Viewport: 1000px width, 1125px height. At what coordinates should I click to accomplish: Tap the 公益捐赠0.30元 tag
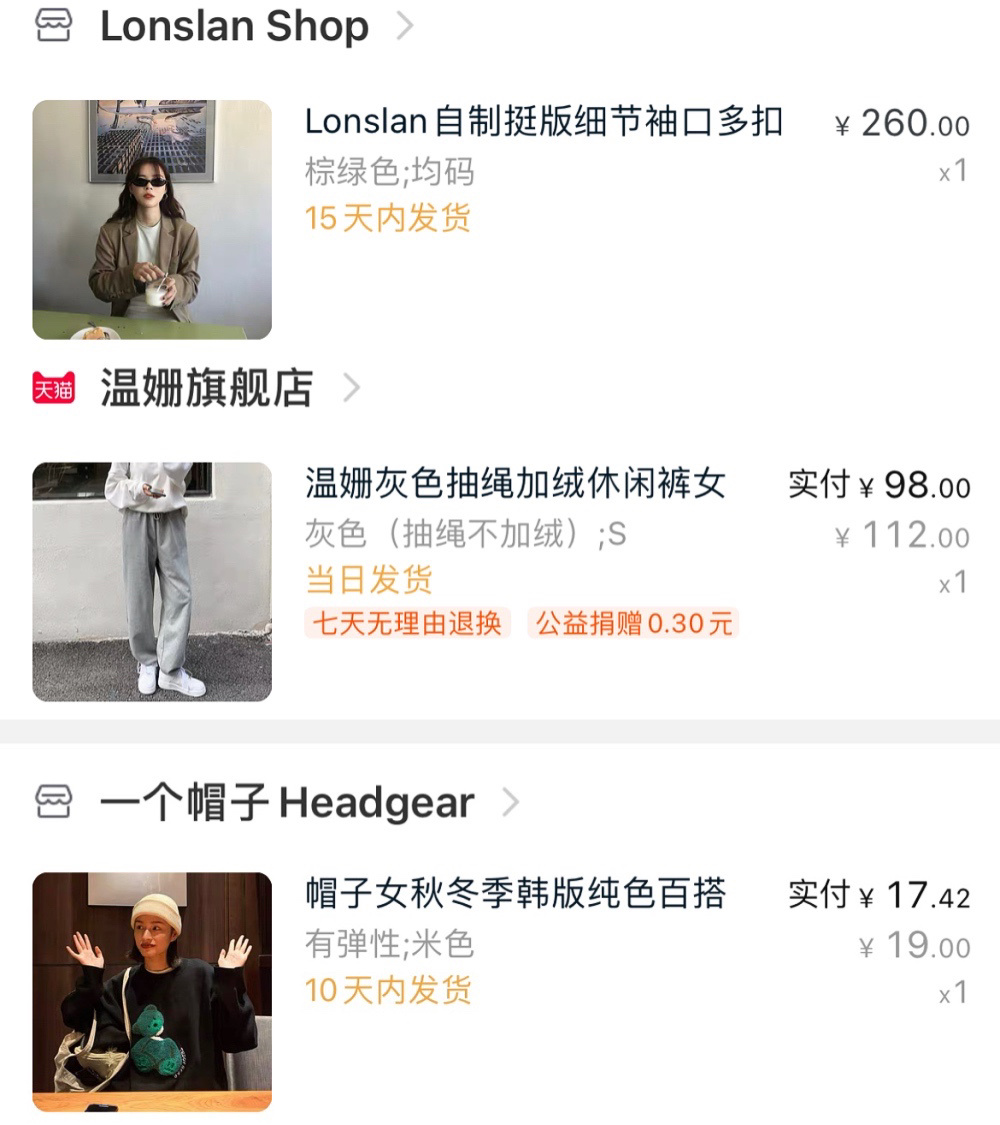click(634, 624)
